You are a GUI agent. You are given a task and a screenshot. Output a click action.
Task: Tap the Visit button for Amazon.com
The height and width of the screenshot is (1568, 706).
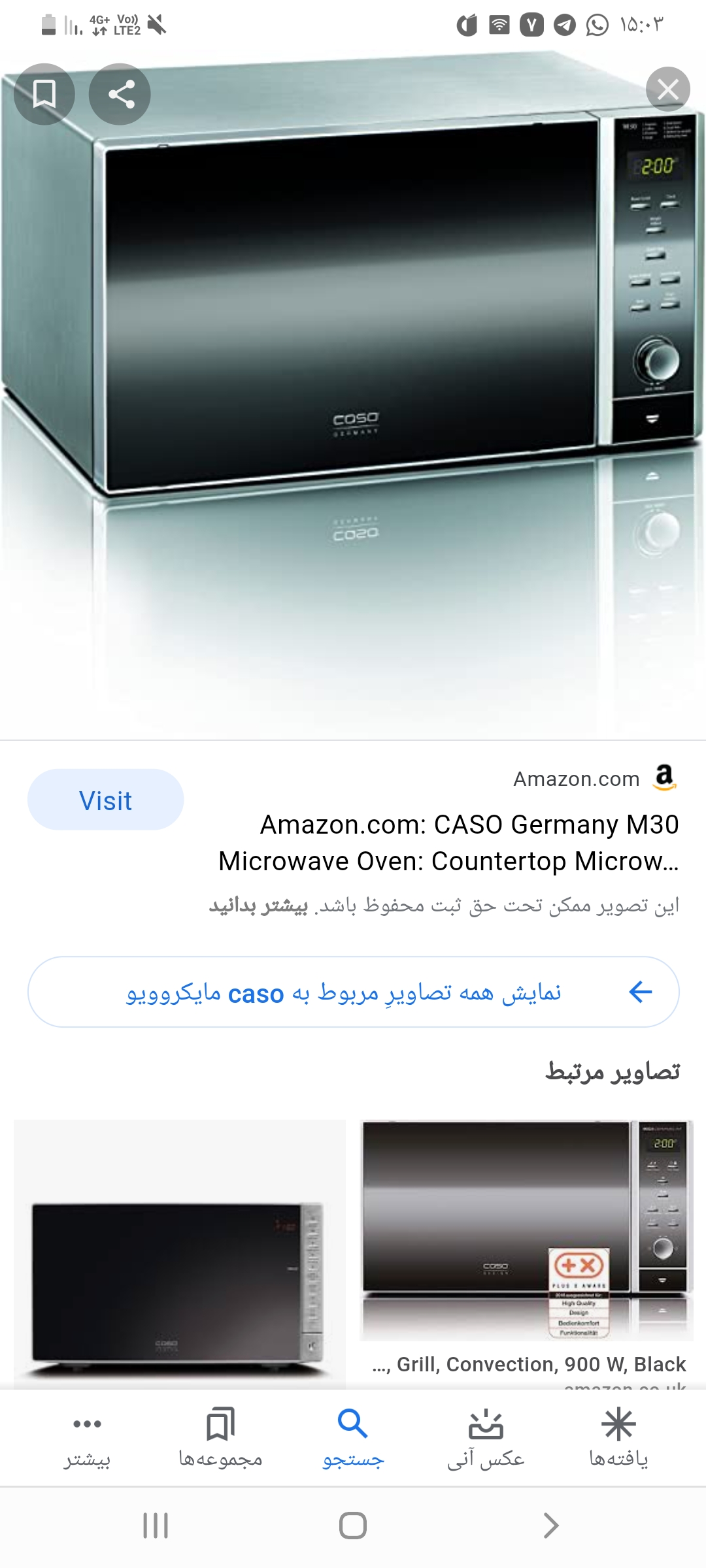[105, 800]
